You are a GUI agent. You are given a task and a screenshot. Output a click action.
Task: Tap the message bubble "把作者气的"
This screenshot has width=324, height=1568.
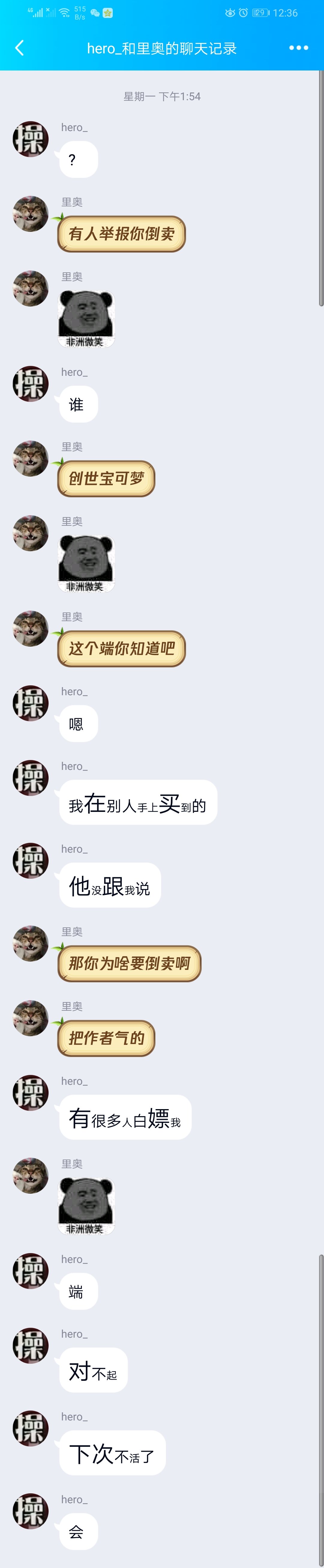pos(106,1038)
